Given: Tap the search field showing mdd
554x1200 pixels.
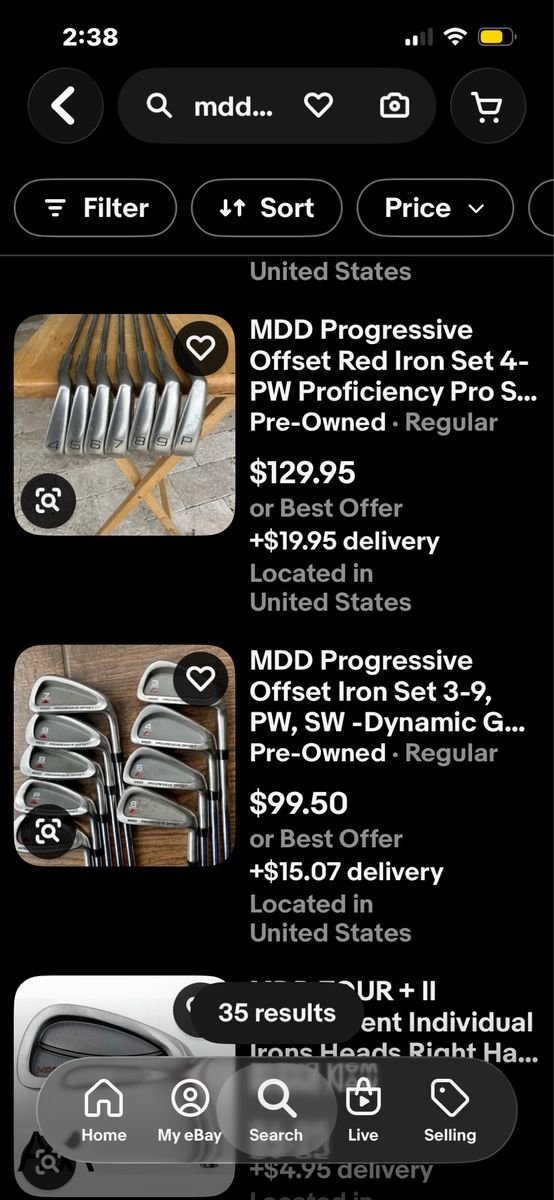Looking at the screenshot, I should pos(222,106).
